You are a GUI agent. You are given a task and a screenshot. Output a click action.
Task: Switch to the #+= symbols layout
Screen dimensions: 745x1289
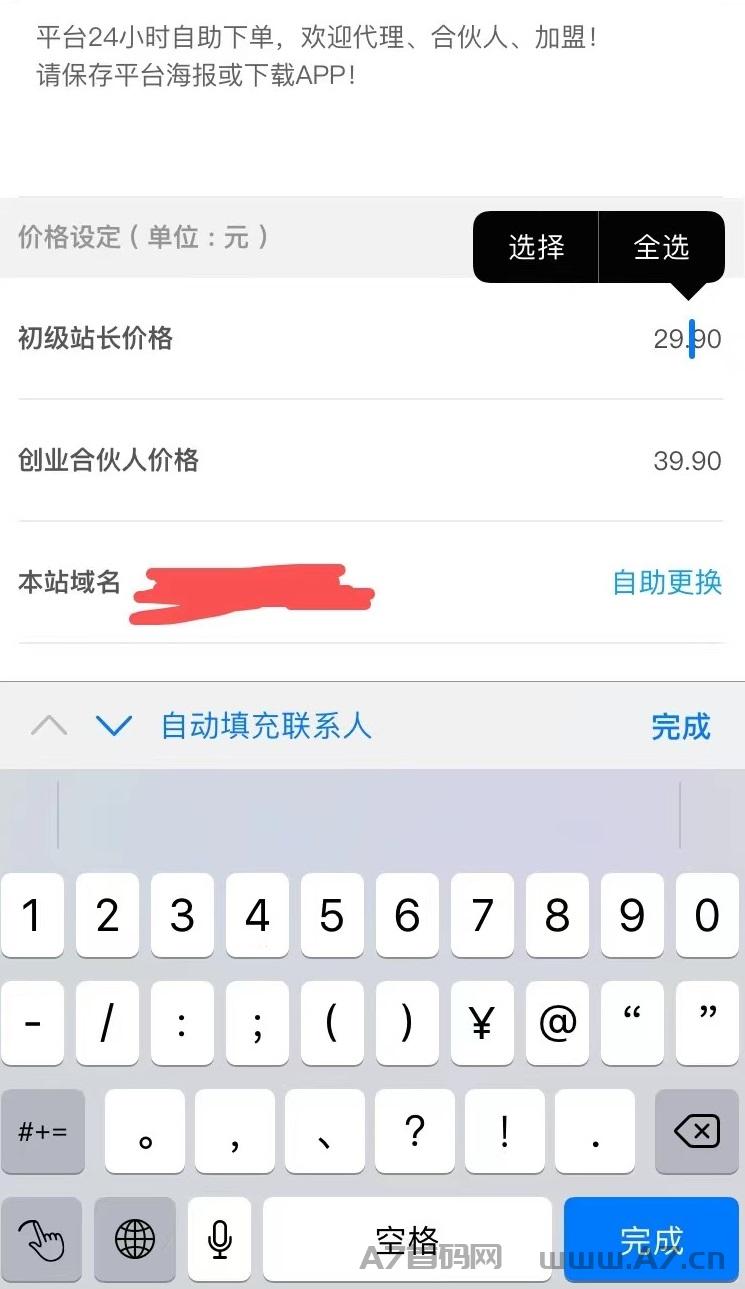pyautogui.click(x=43, y=1132)
